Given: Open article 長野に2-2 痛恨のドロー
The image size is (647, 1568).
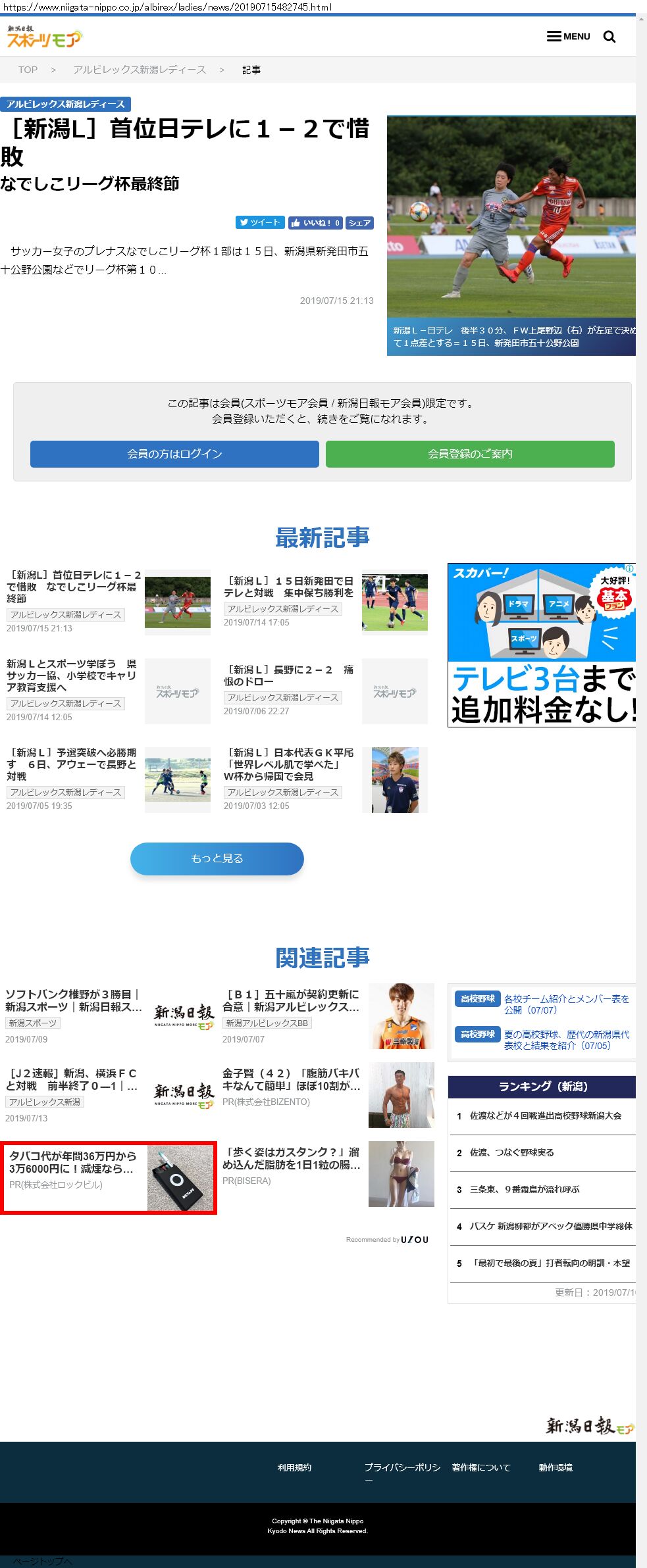Looking at the screenshot, I should (288, 675).
